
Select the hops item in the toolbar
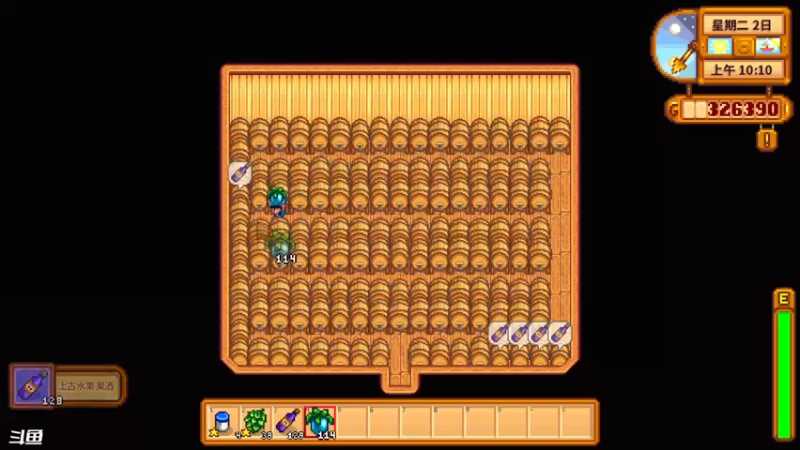pyautogui.click(x=255, y=421)
